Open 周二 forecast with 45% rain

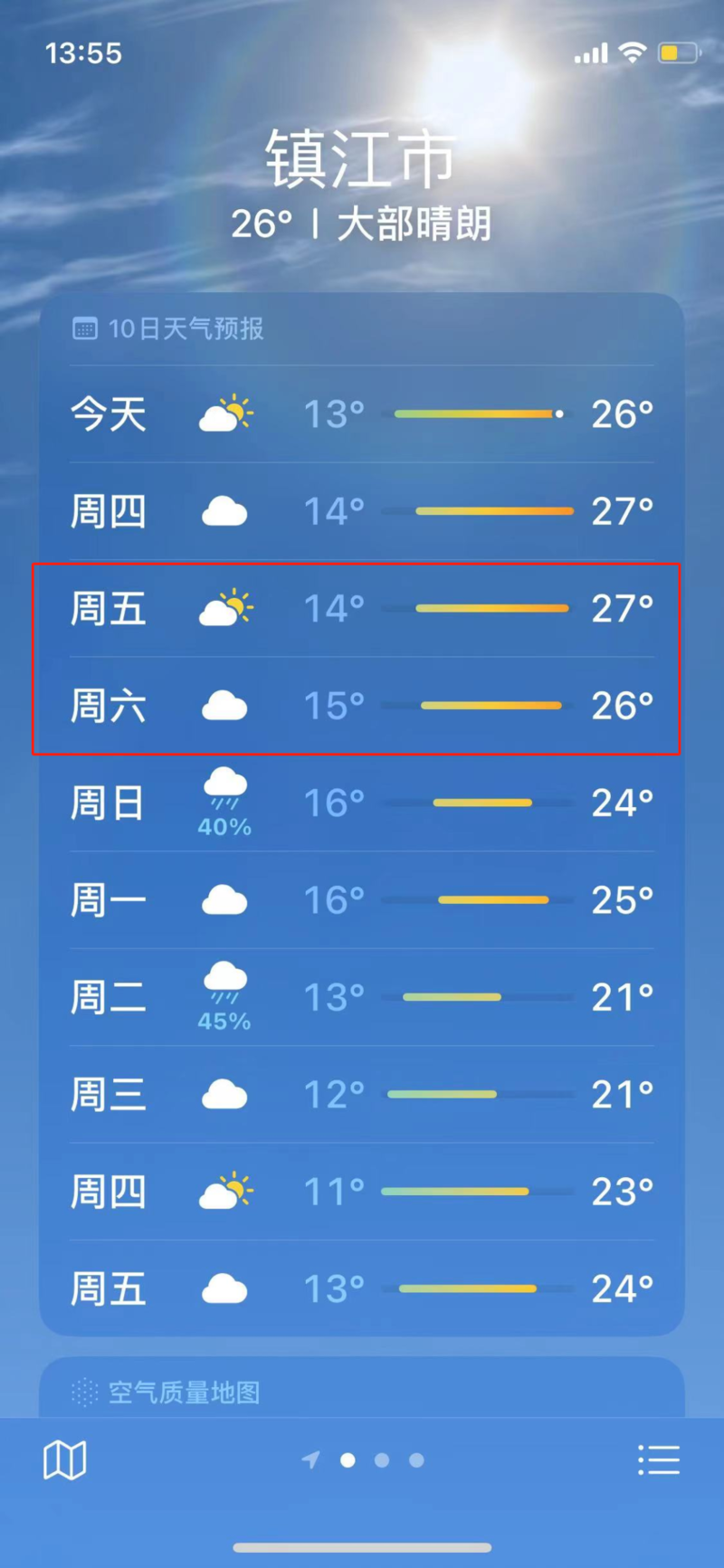coord(361,997)
